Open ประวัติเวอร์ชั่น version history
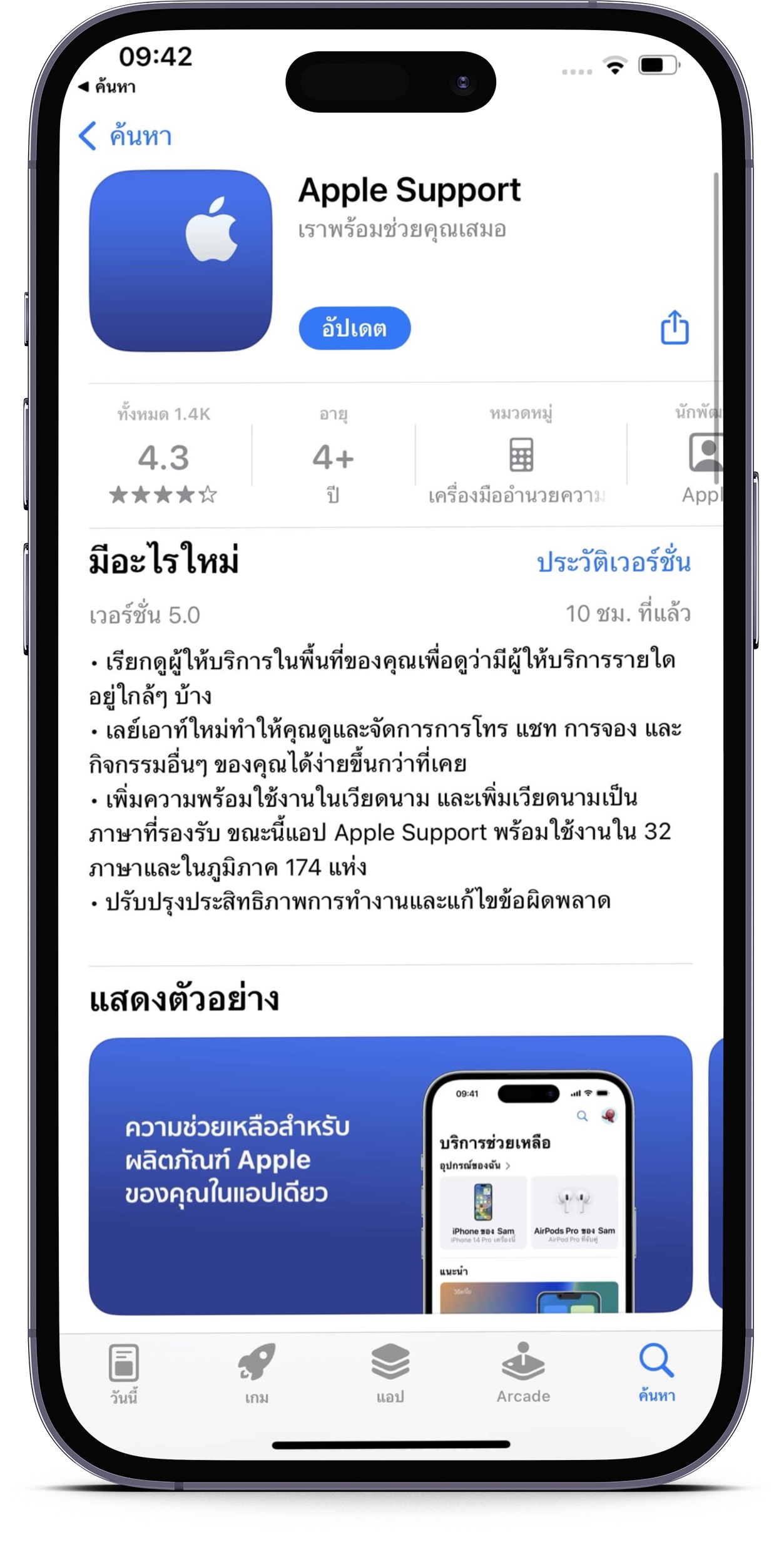The height and width of the screenshot is (1542, 784). tap(613, 561)
